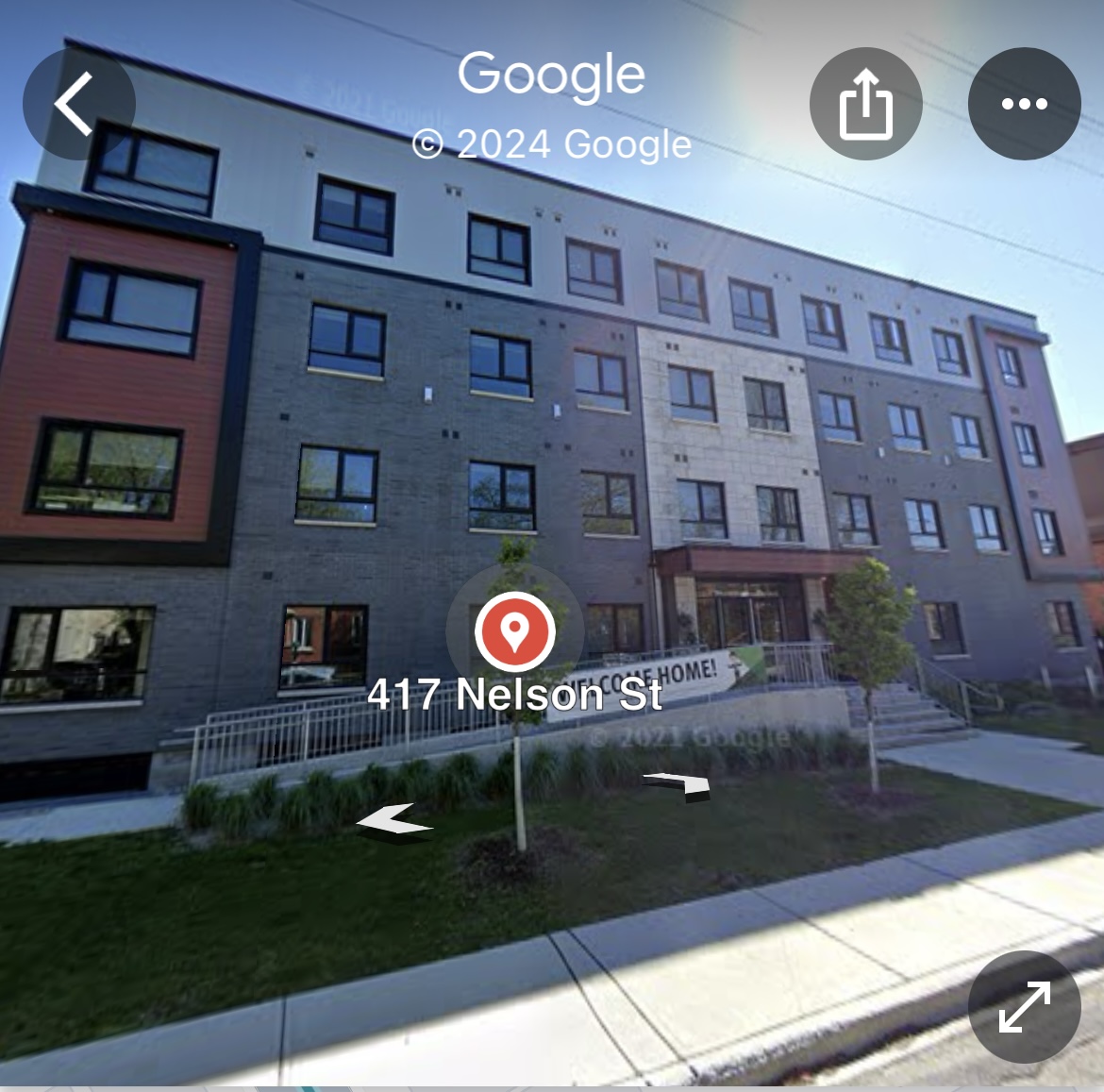The height and width of the screenshot is (1092, 1104).
Task: Tap the 417 Nelson St location pin
Action: (x=514, y=630)
